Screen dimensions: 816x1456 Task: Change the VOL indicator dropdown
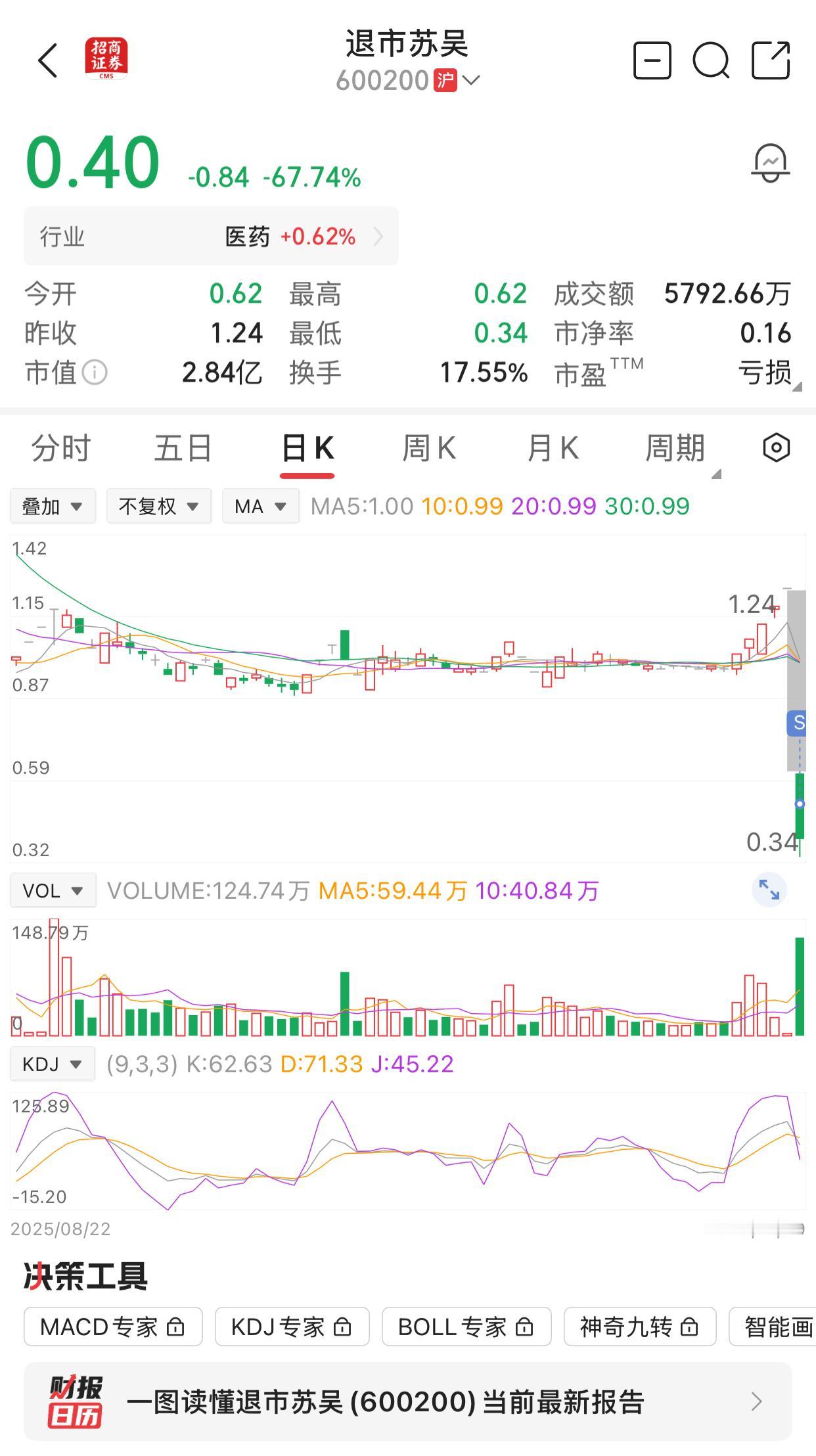(x=53, y=891)
